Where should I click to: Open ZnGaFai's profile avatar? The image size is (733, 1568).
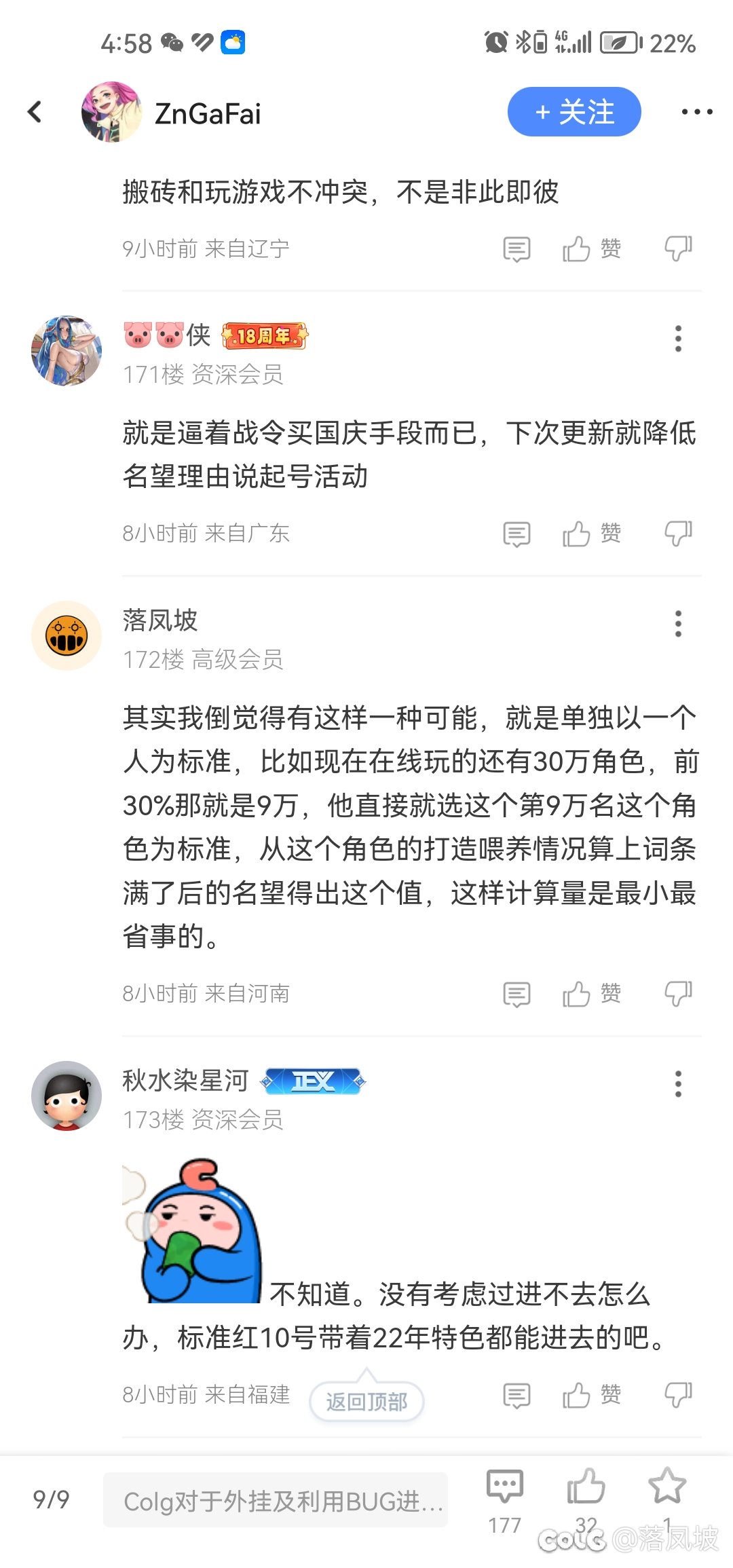[111, 112]
